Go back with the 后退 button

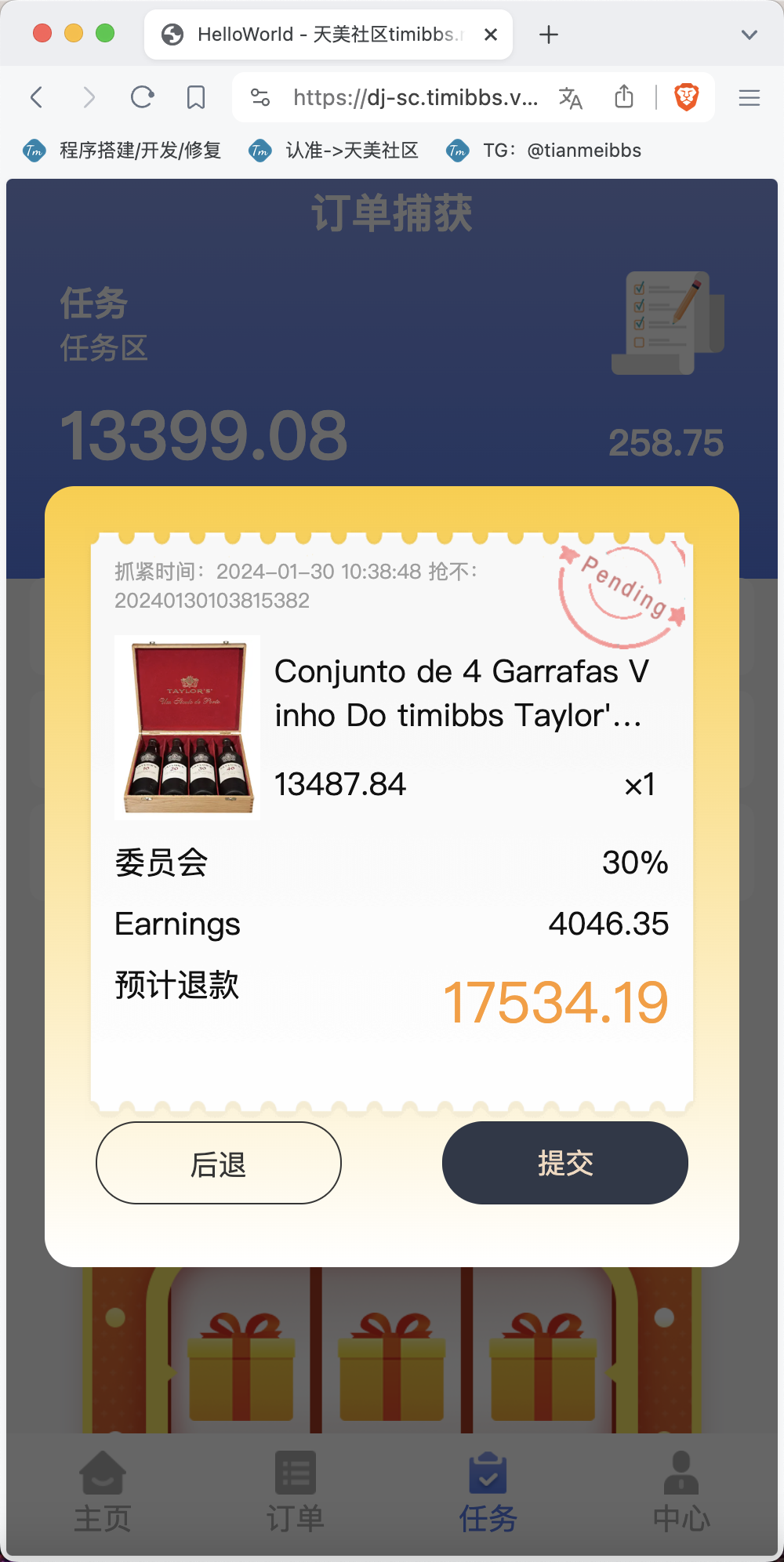click(x=219, y=1163)
